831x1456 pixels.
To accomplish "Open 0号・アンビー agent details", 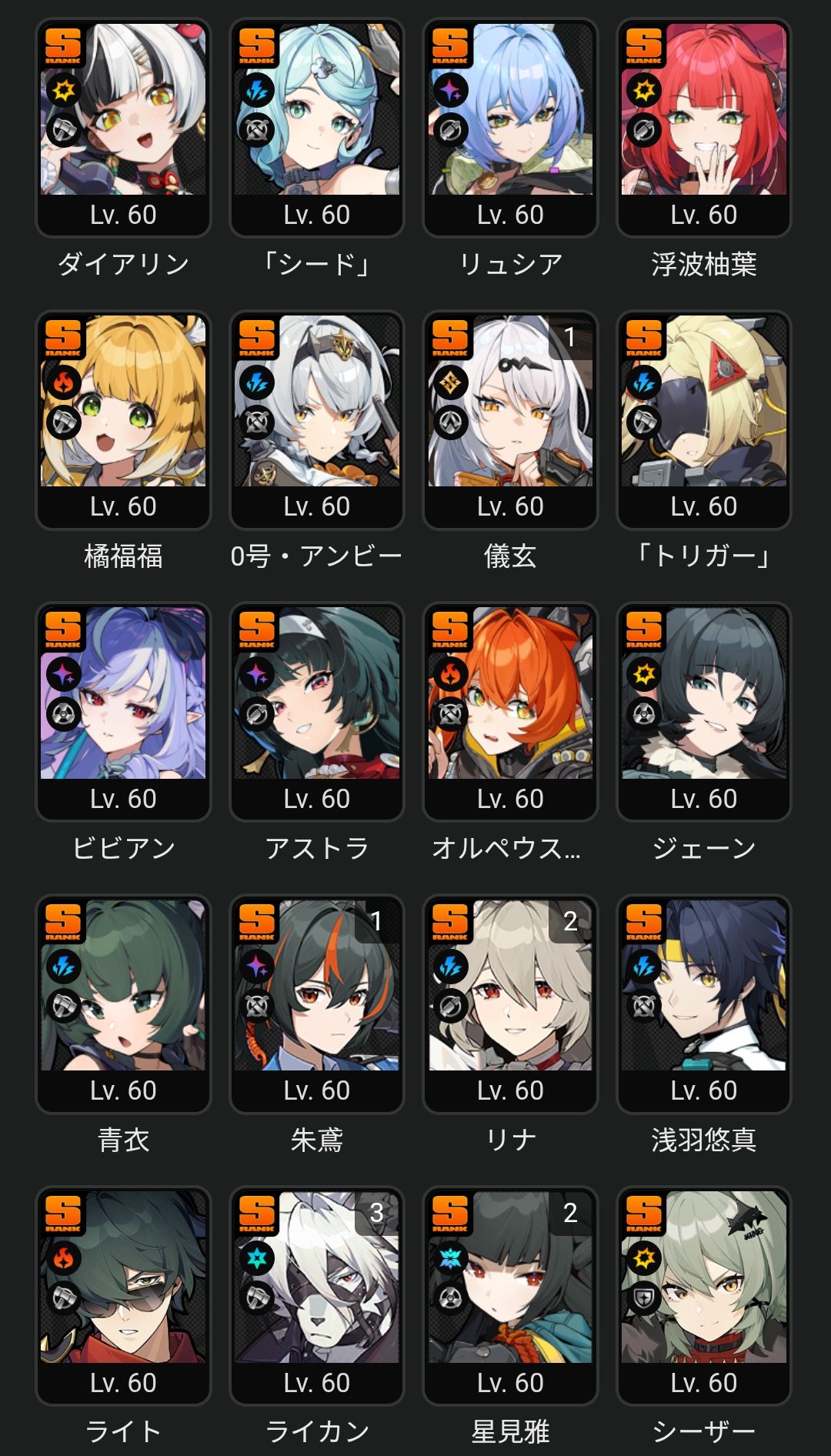I will (317, 419).
